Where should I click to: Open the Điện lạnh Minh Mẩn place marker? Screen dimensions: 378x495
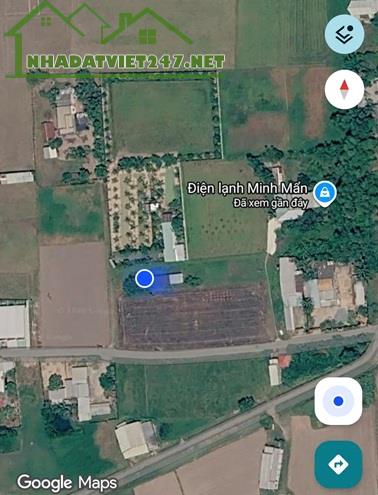[x=325, y=194]
